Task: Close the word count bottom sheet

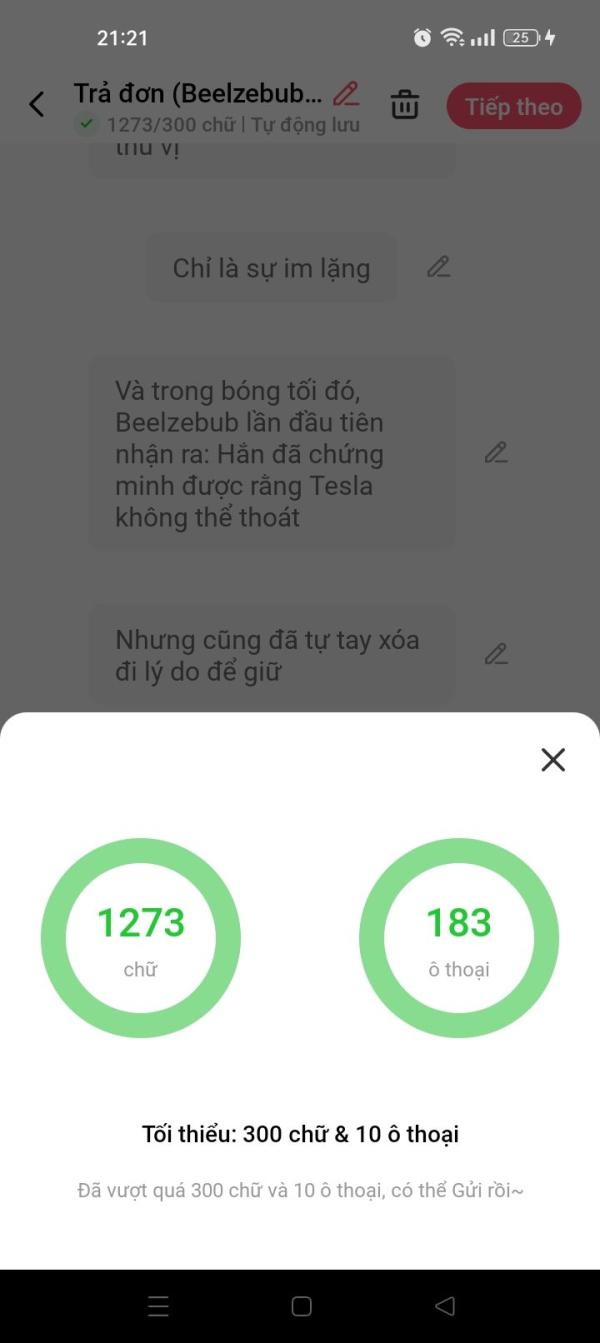Action: point(553,760)
